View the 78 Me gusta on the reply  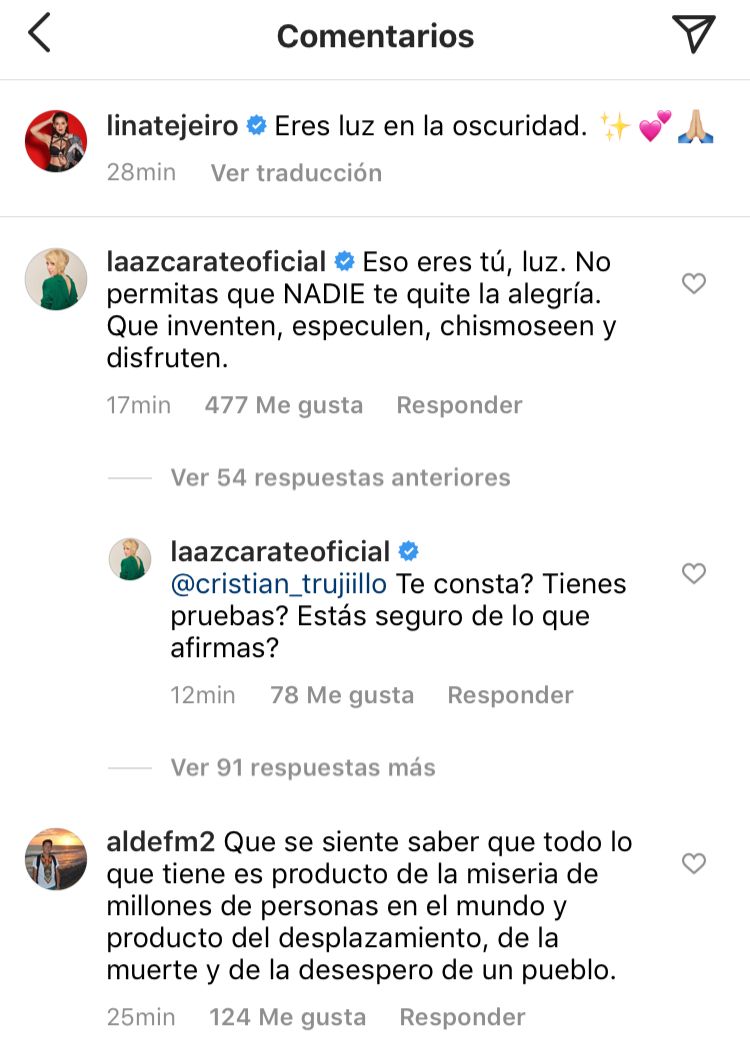point(341,694)
